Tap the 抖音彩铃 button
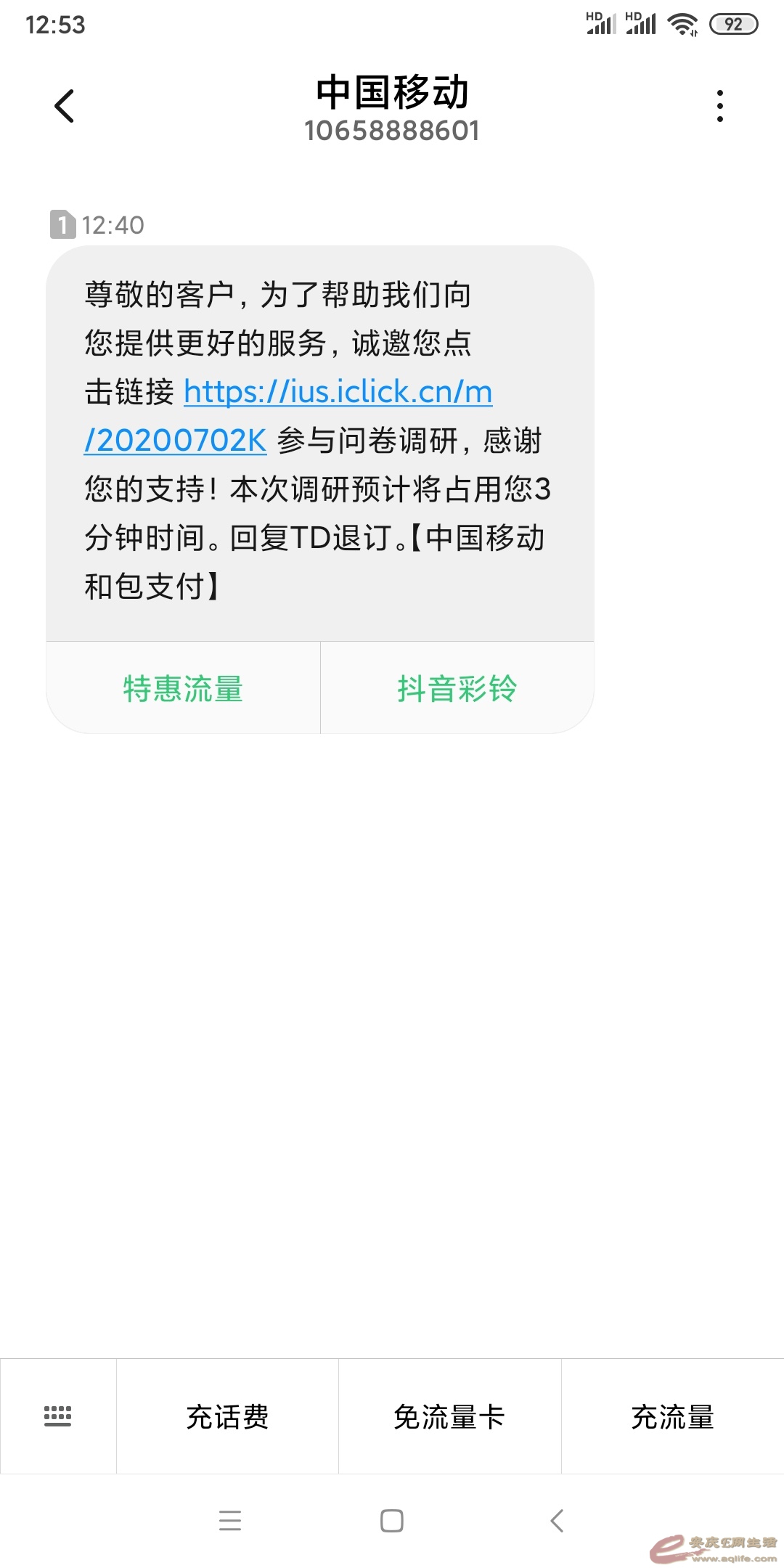 [x=457, y=688]
